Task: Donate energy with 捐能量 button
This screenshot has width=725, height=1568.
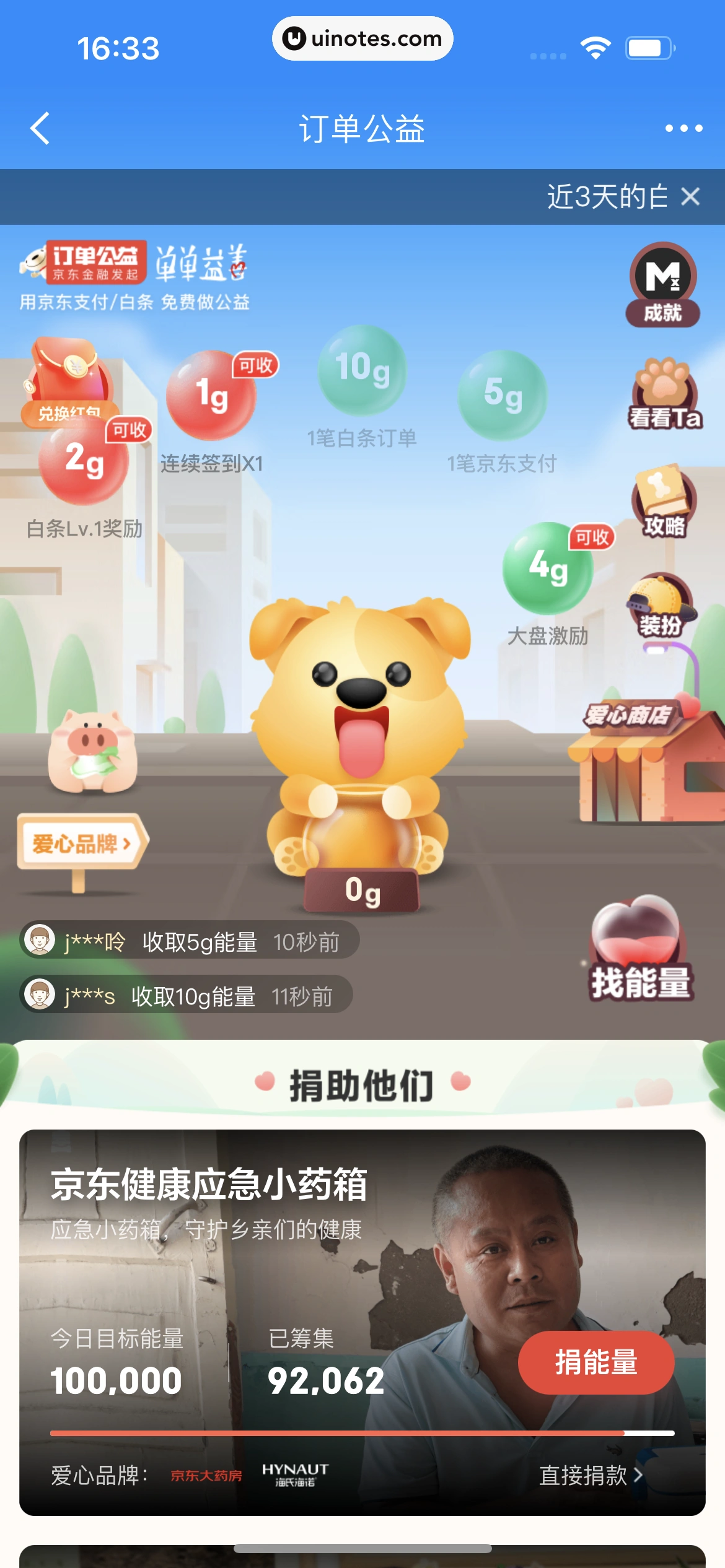Action: [595, 1362]
